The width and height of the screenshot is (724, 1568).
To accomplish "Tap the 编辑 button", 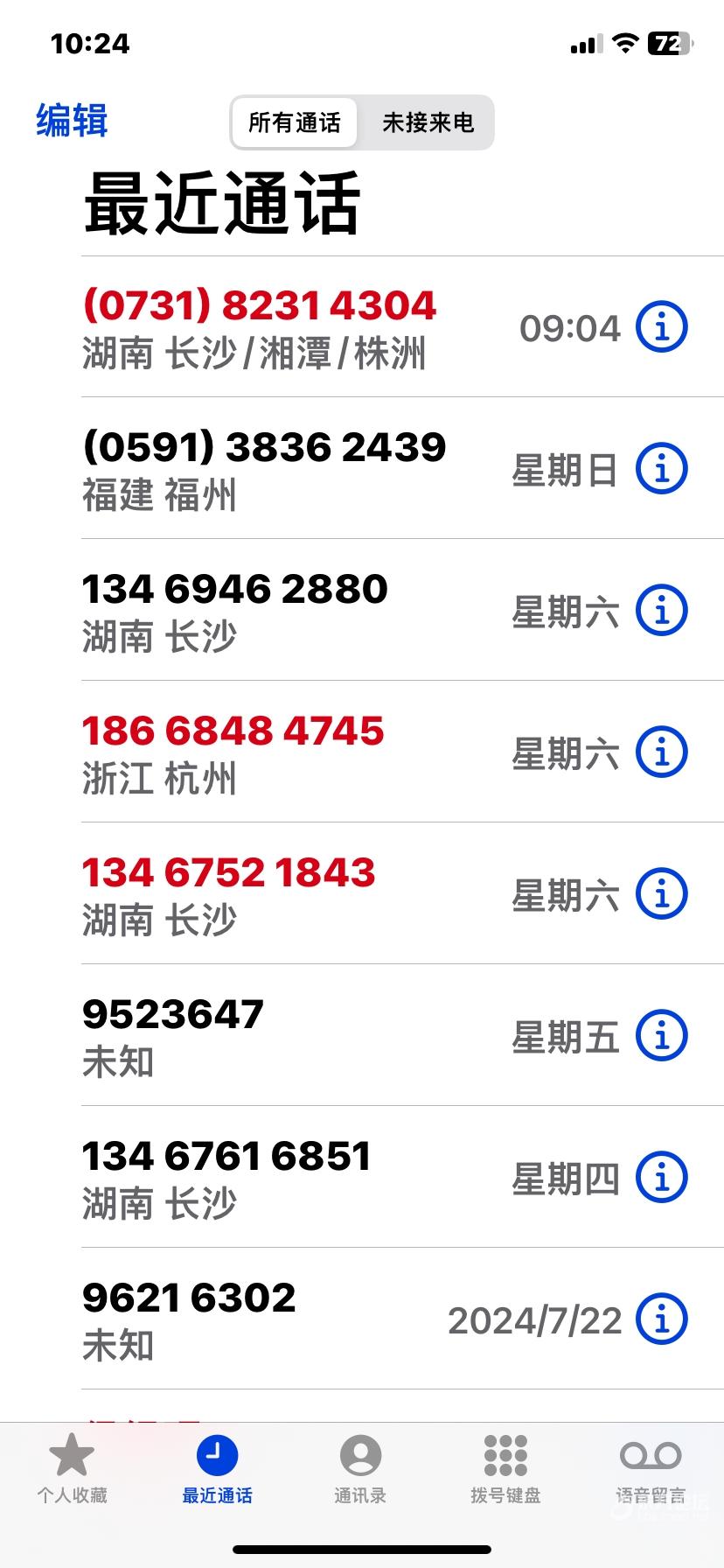I will [72, 121].
